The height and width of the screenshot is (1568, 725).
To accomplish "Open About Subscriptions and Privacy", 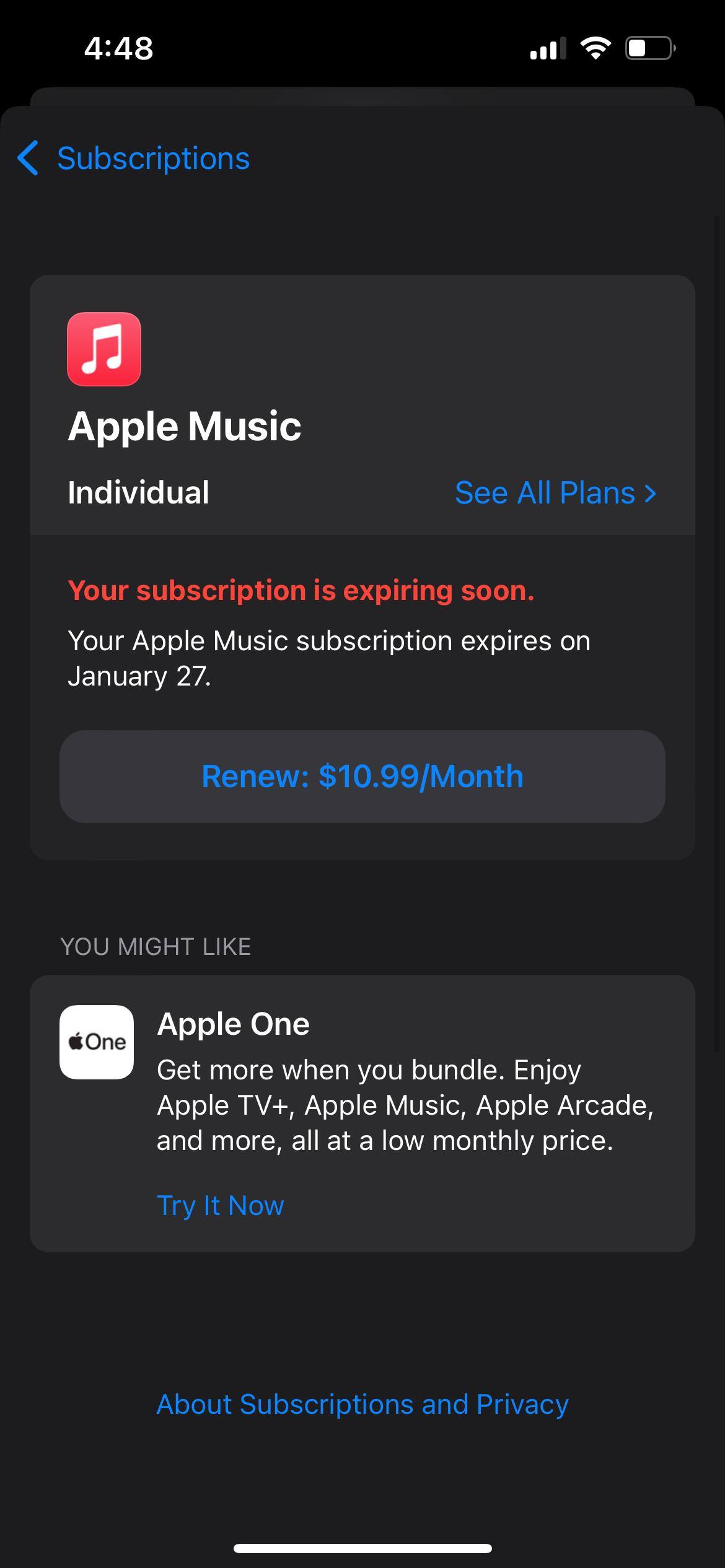I will click(362, 1404).
